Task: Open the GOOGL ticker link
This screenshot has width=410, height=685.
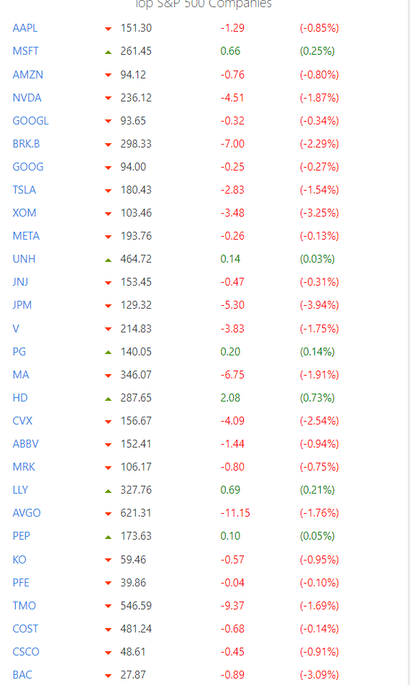Action: click(x=30, y=121)
